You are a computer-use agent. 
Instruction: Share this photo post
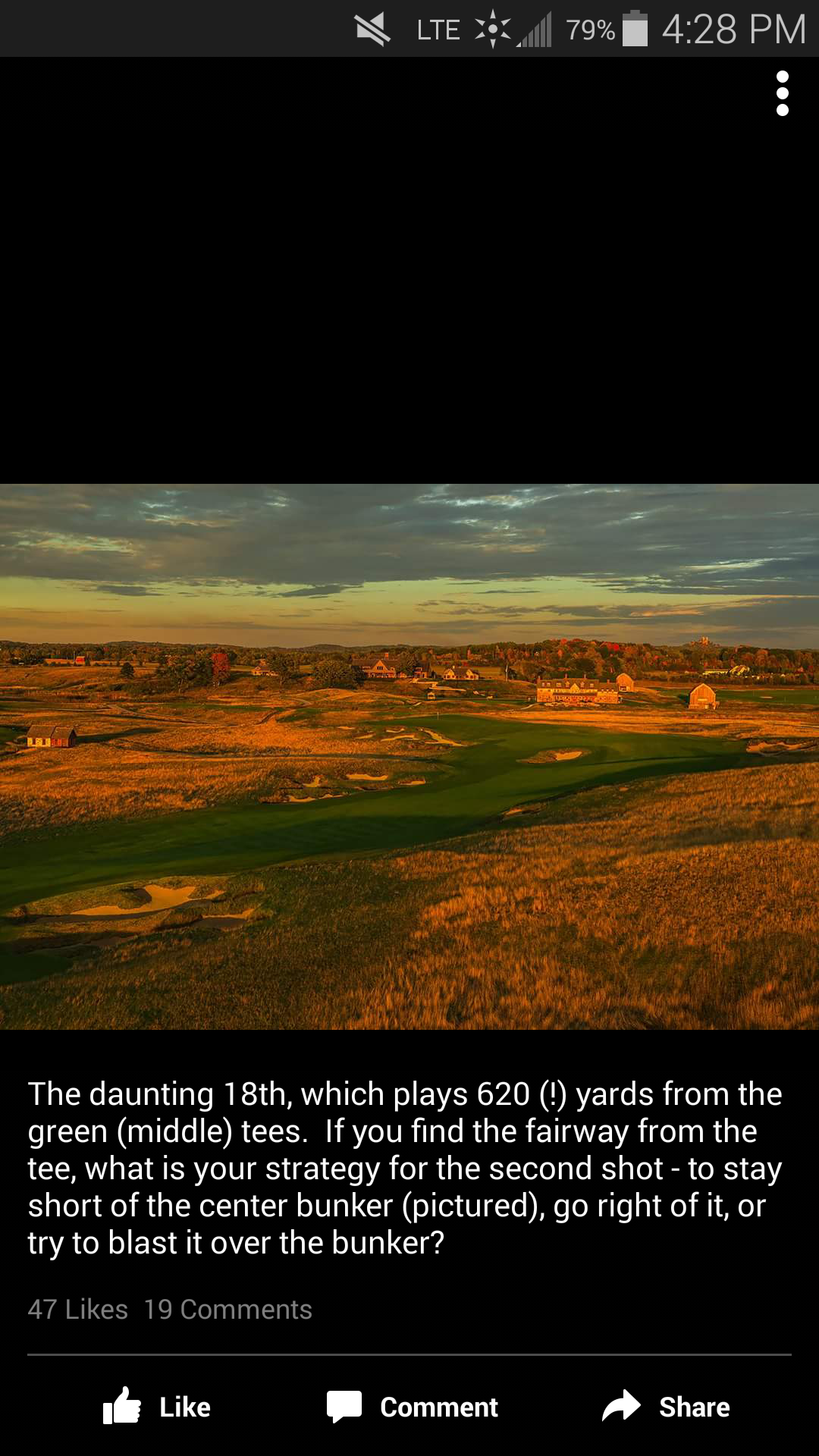click(x=666, y=1407)
